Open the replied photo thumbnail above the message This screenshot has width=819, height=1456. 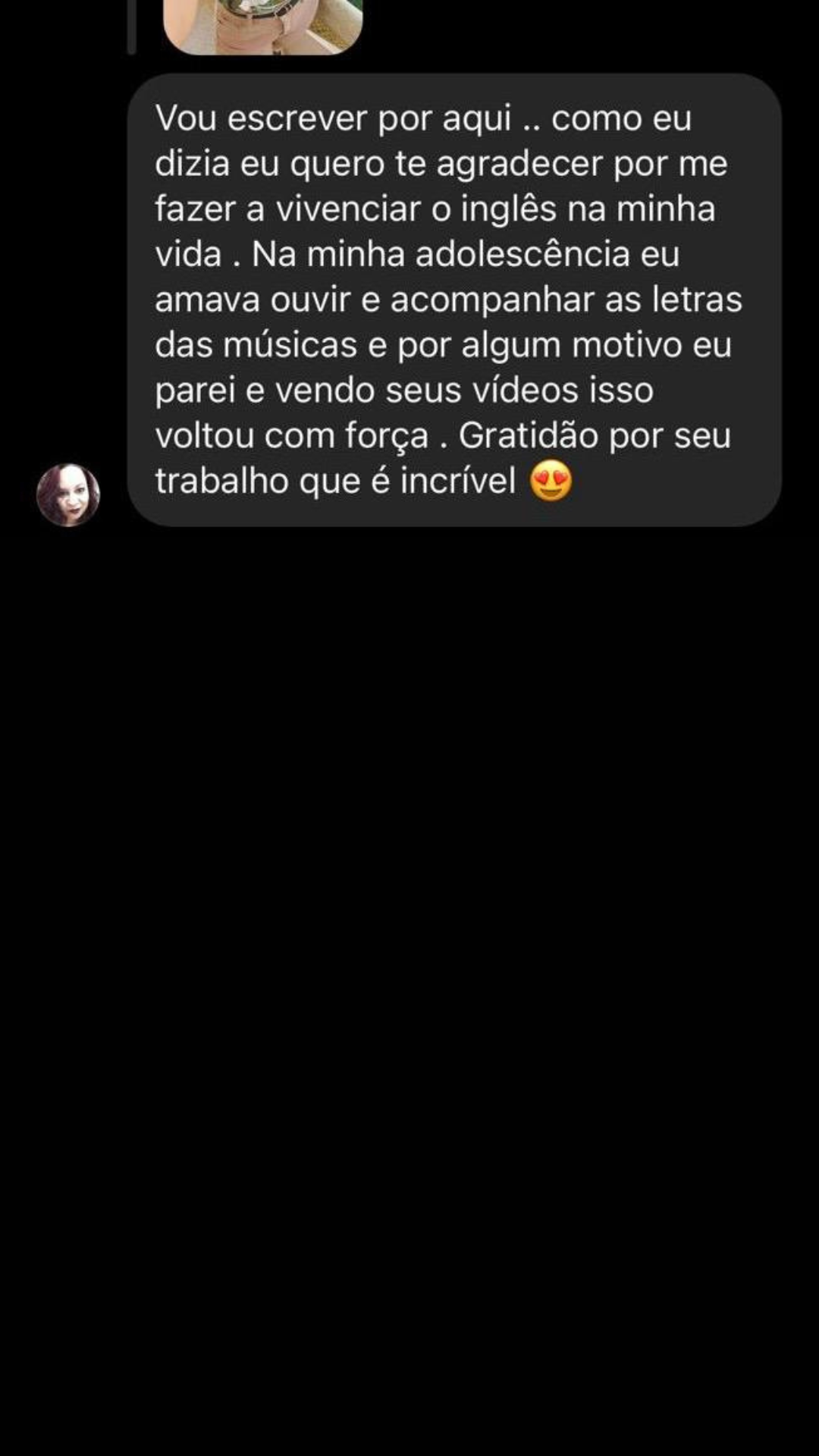262,24
